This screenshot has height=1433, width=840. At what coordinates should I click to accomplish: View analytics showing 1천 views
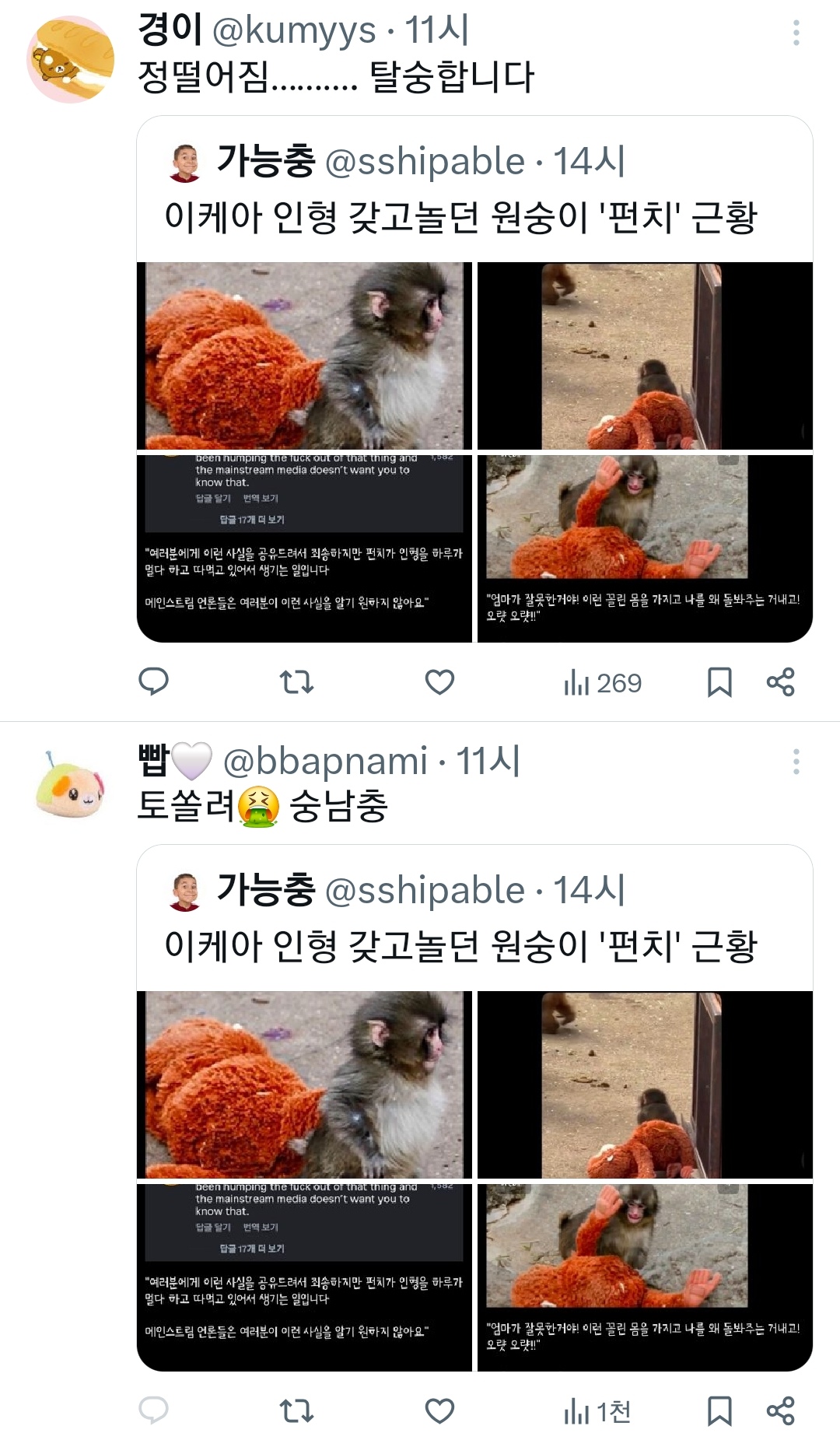(598, 1411)
